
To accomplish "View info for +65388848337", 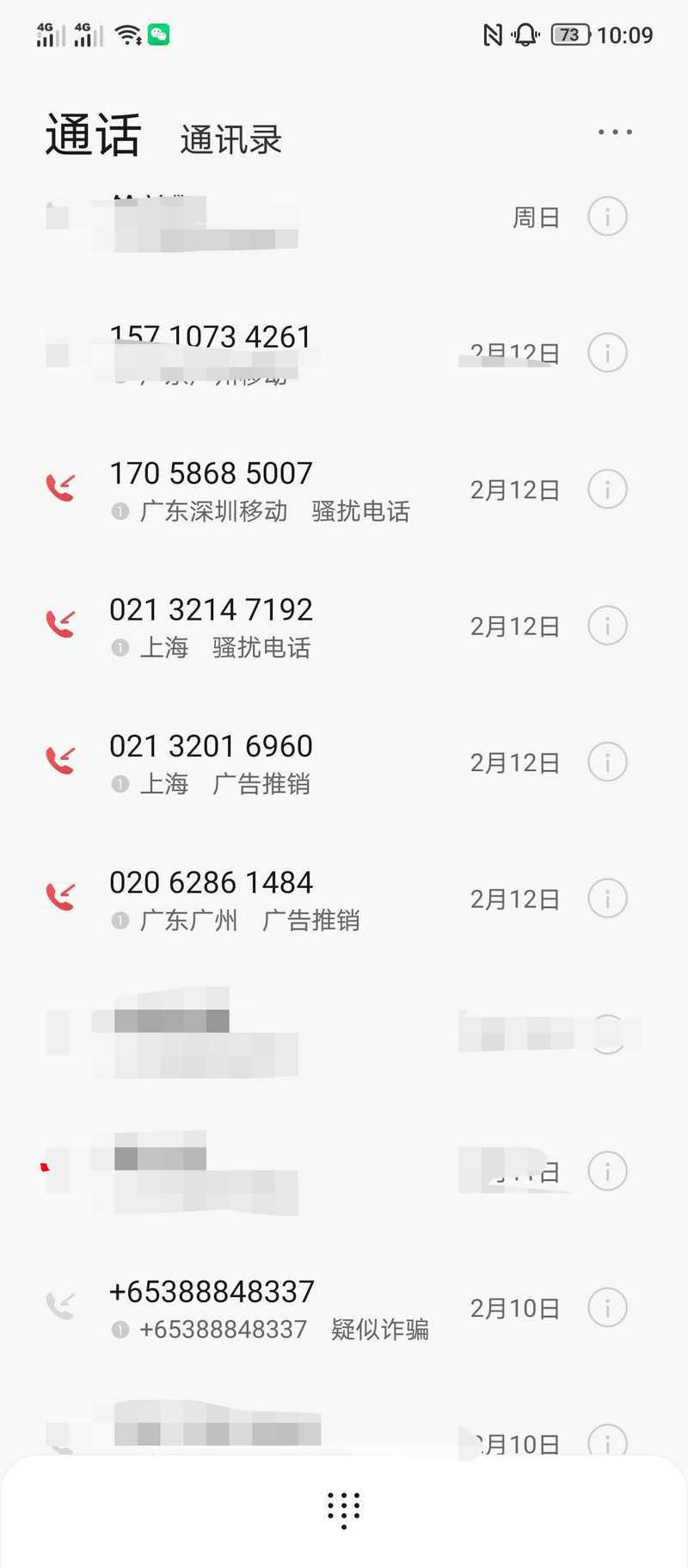I will point(607,1308).
